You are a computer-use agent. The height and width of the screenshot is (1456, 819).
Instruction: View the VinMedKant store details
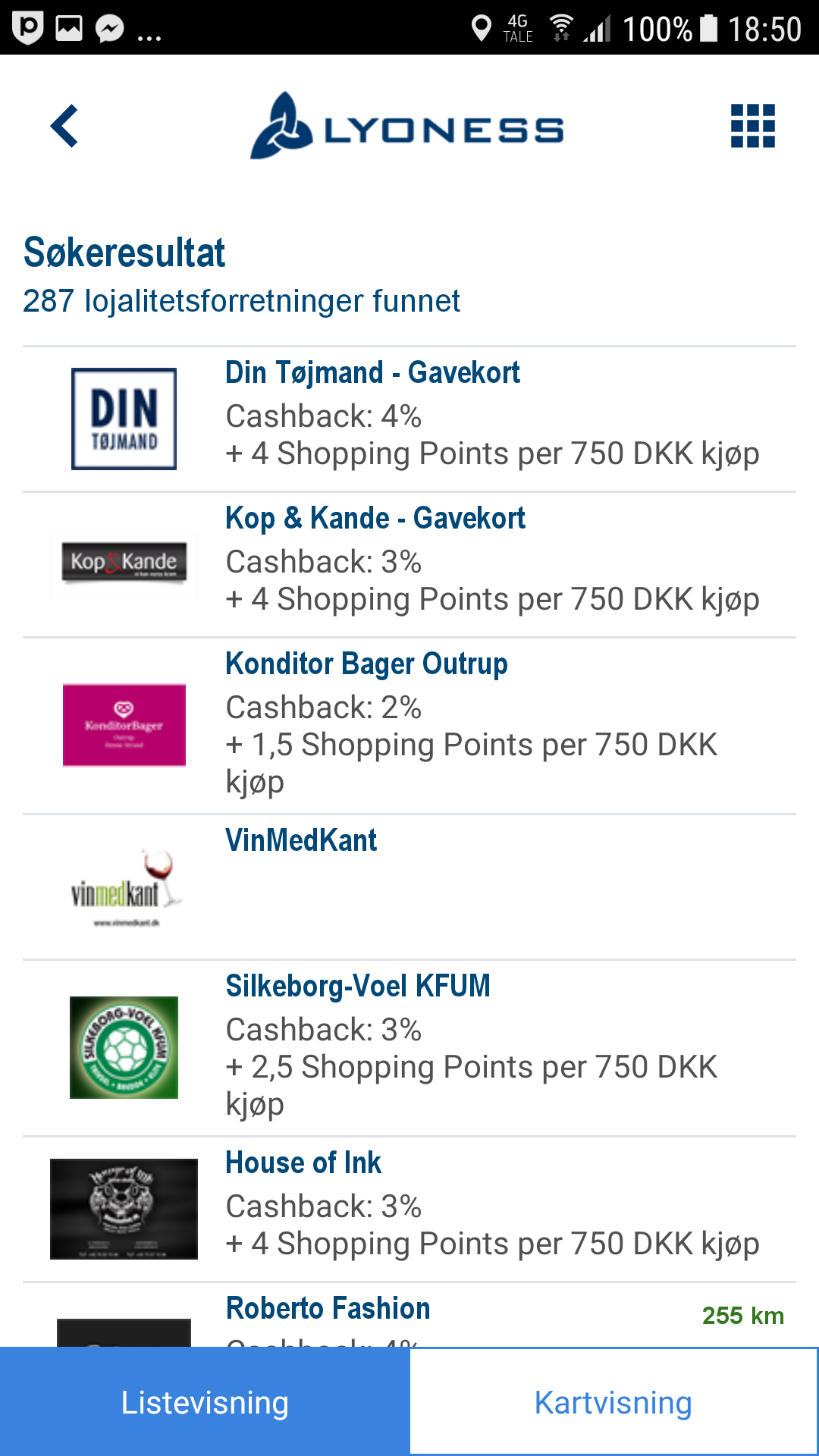tap(409, 887)
